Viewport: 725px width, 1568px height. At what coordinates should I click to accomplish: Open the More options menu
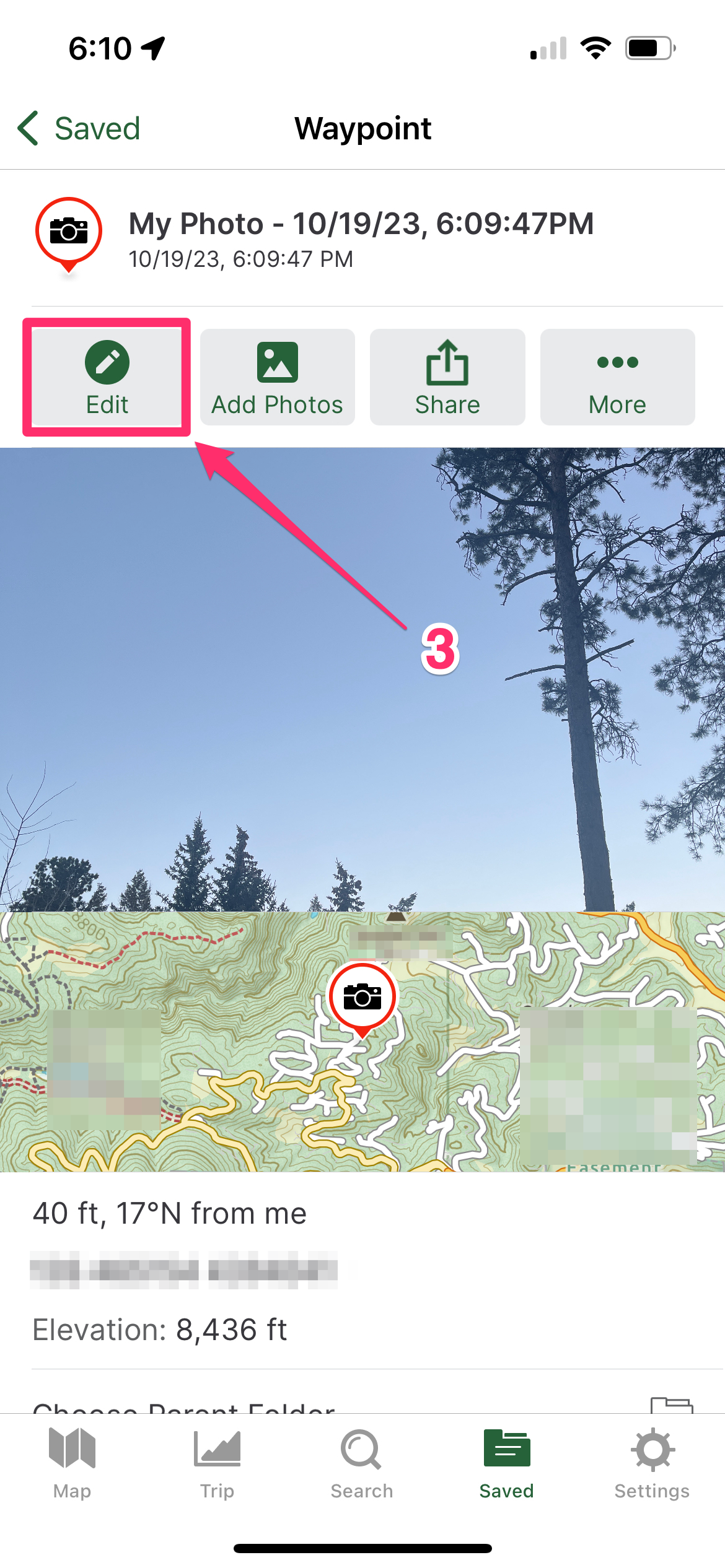(617, 377)
